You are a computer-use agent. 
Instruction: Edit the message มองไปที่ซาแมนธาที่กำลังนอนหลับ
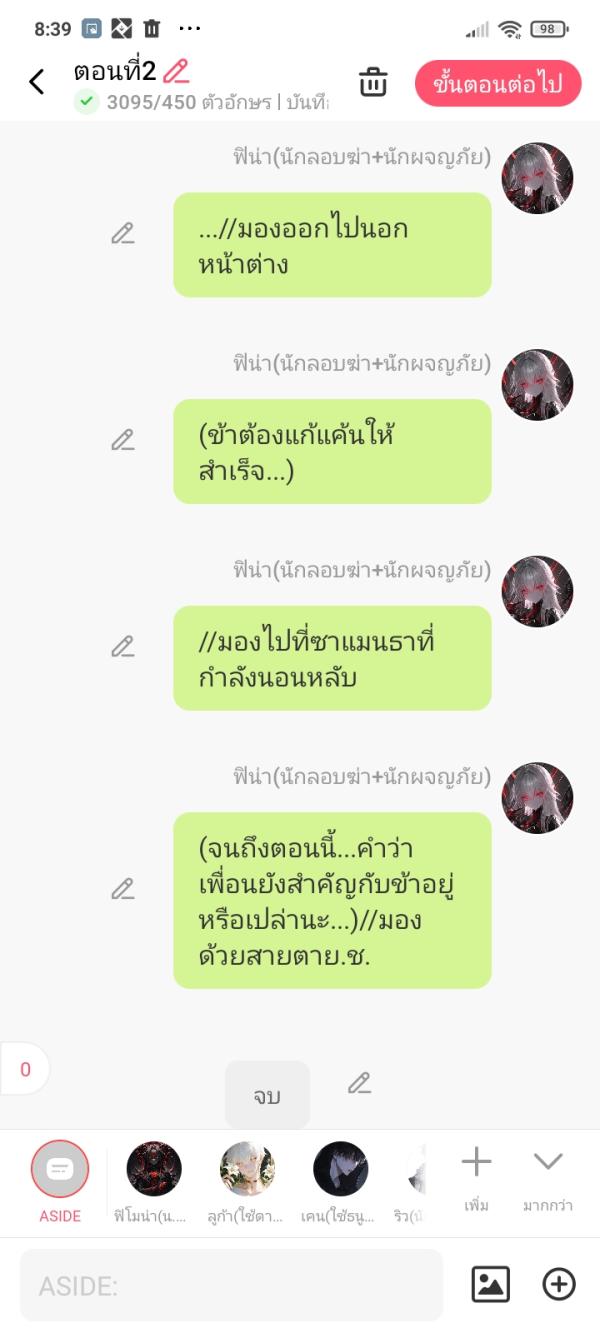point(123,647)
